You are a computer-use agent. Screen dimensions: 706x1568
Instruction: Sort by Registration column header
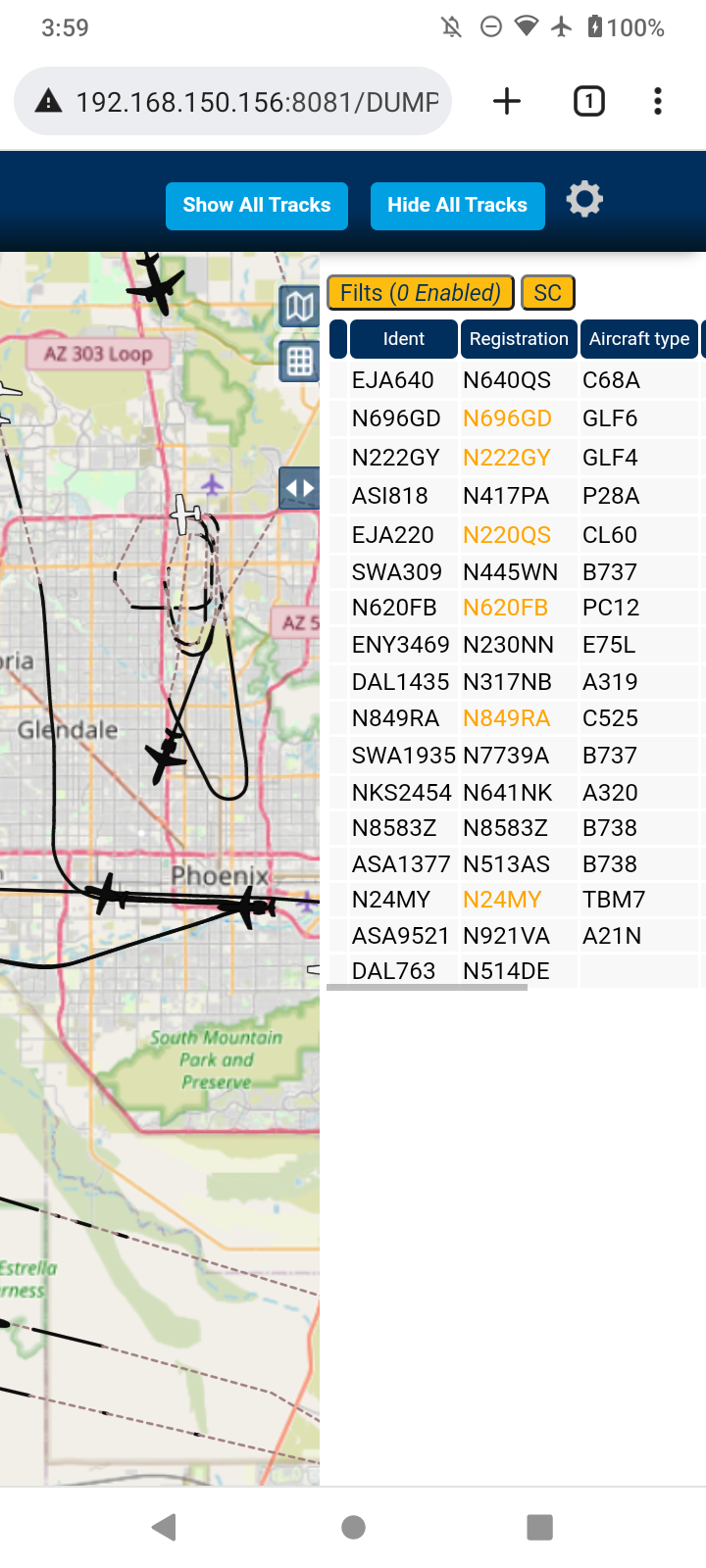click(519, 339)
